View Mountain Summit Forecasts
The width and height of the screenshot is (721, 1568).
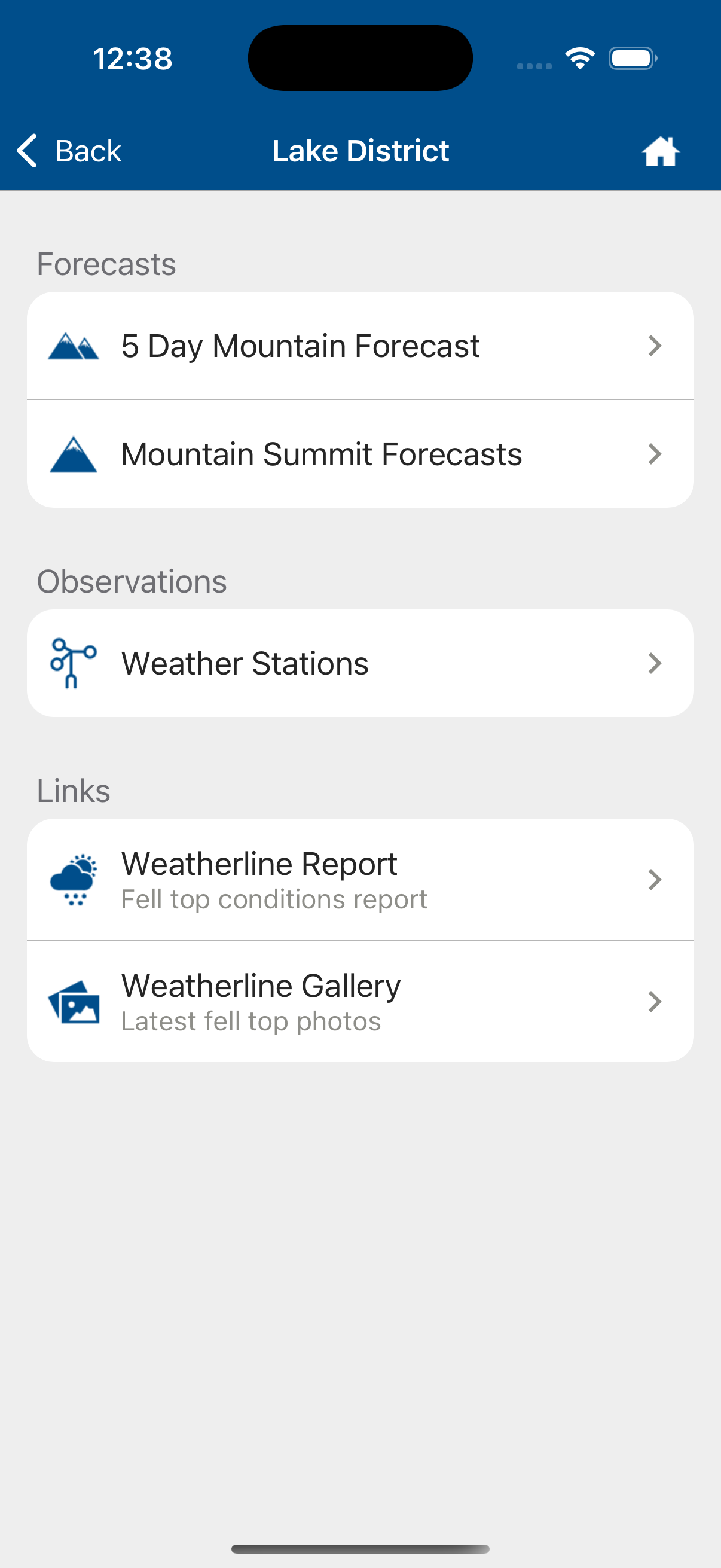coord(360,454)
